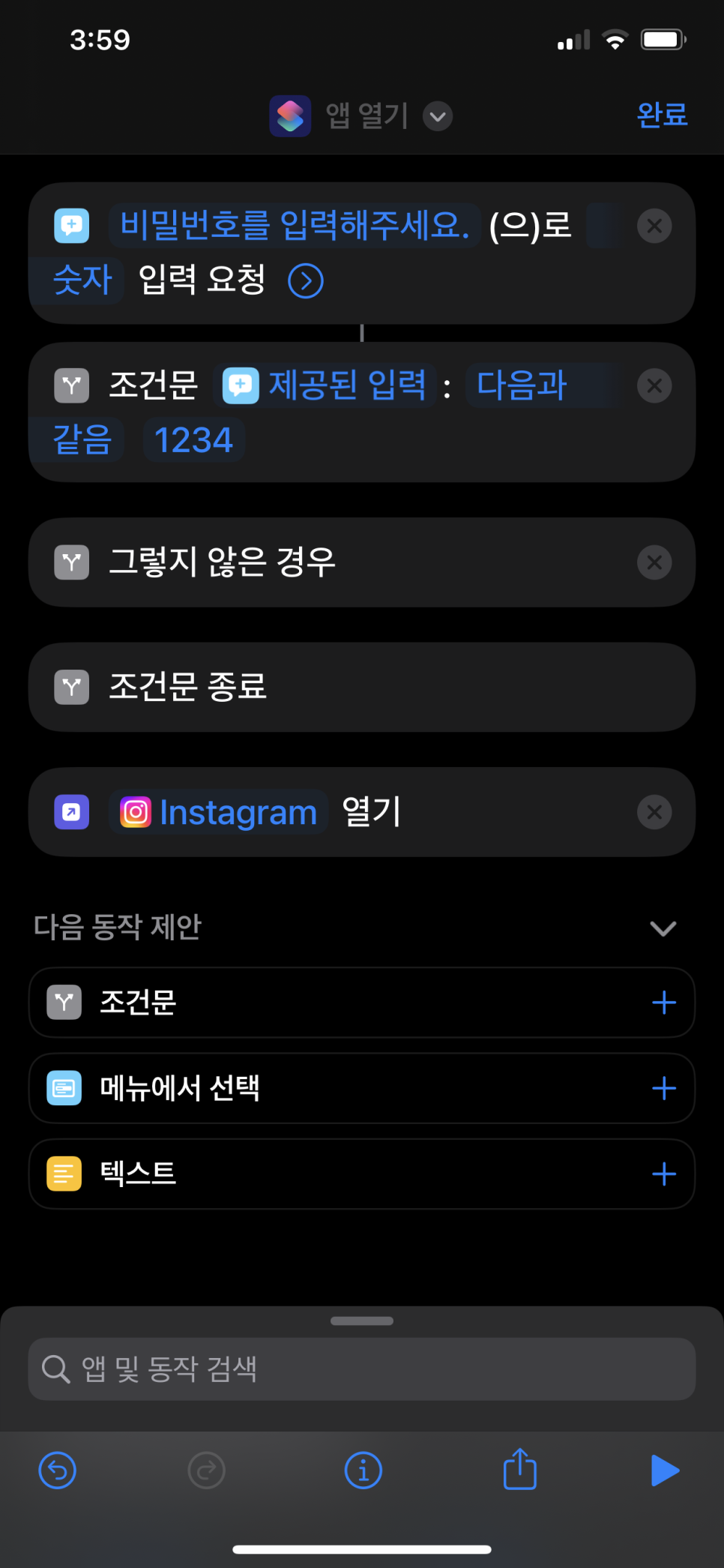
Task: Edit the 1234 condition value
Action: point(193,440)
